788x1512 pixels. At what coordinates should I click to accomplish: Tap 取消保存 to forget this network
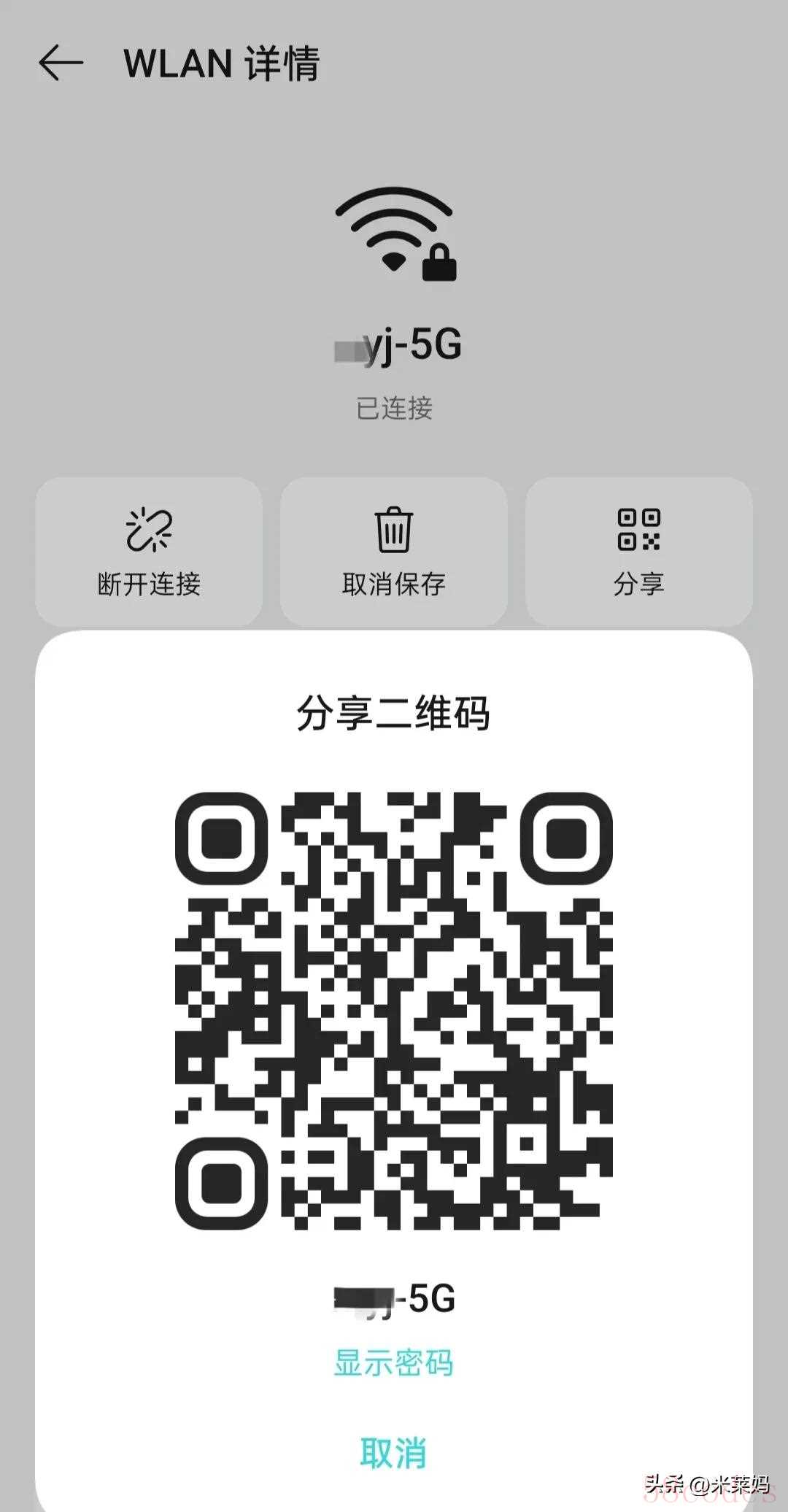coord(394,552)
